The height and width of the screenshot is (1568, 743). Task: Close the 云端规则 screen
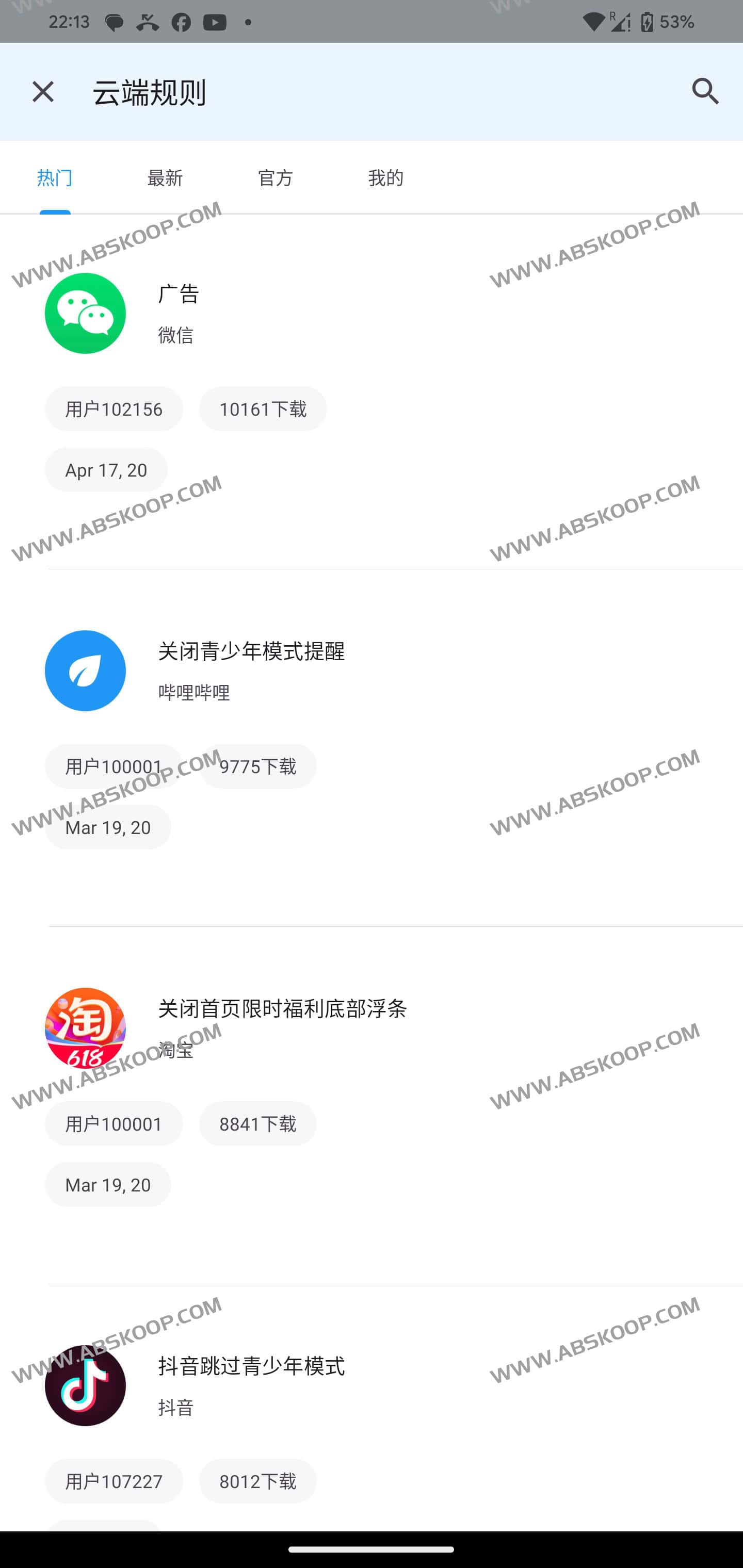click(43, 92)
